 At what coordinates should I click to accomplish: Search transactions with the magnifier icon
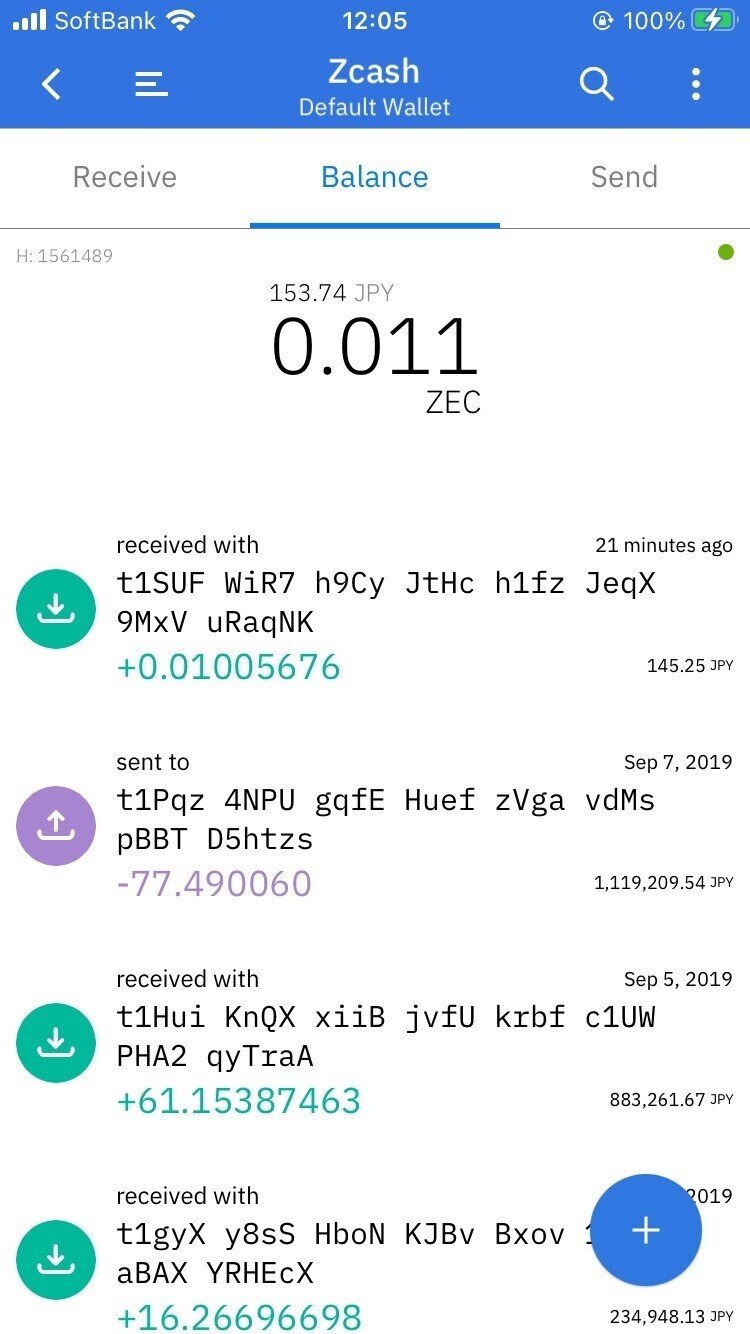(596, 85)
